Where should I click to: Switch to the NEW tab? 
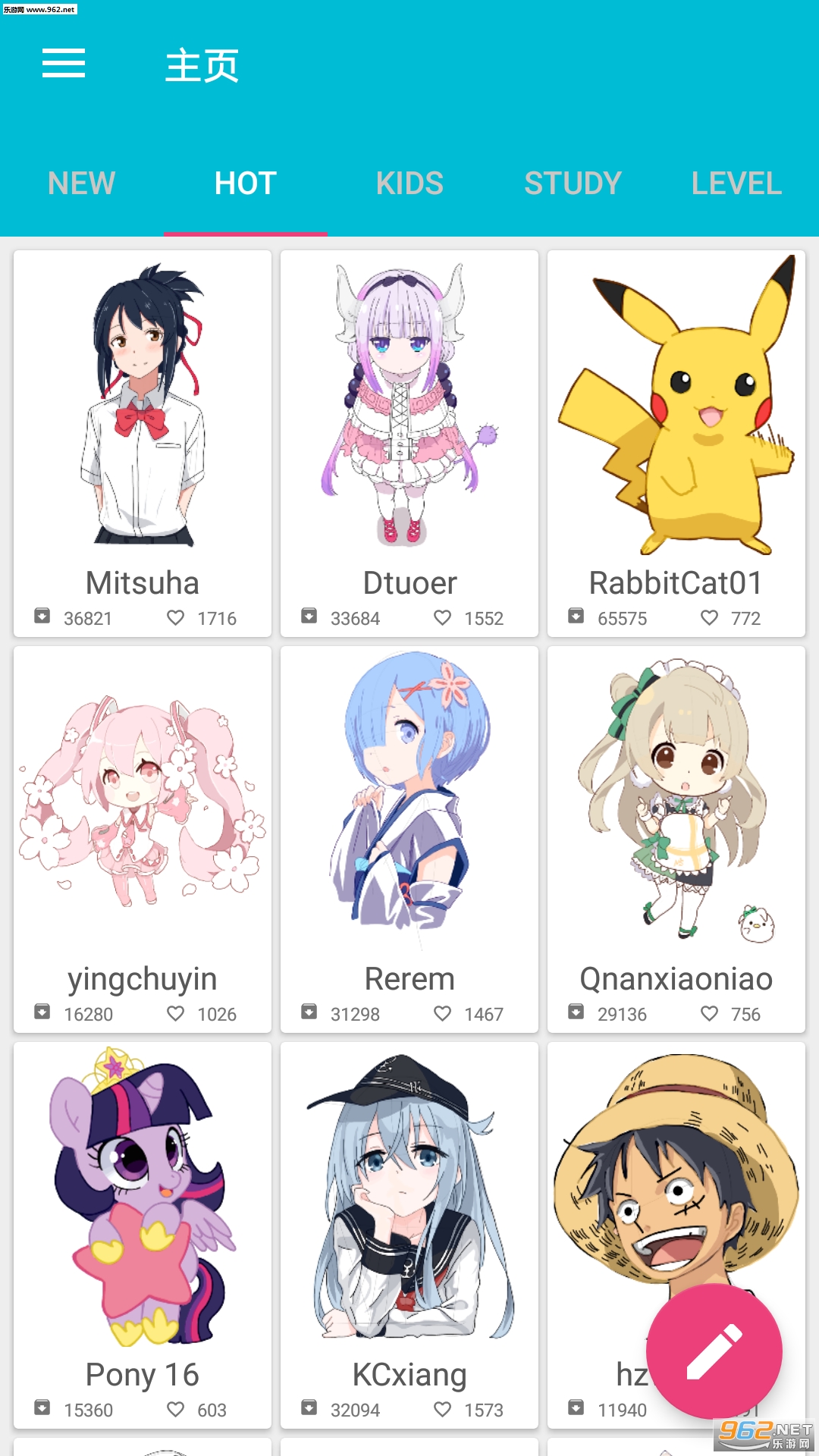click(x=82, y=184)
